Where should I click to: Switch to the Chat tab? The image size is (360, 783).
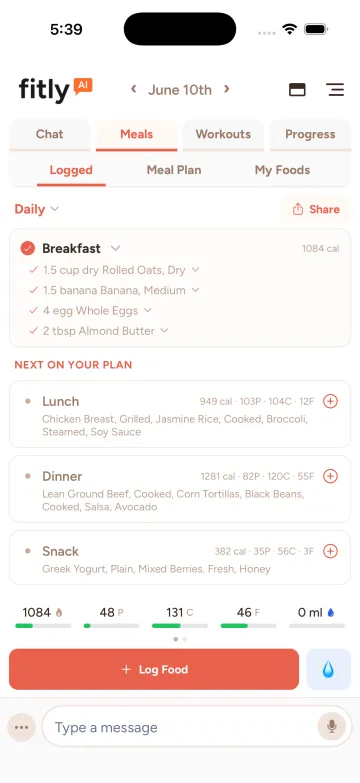49,134
